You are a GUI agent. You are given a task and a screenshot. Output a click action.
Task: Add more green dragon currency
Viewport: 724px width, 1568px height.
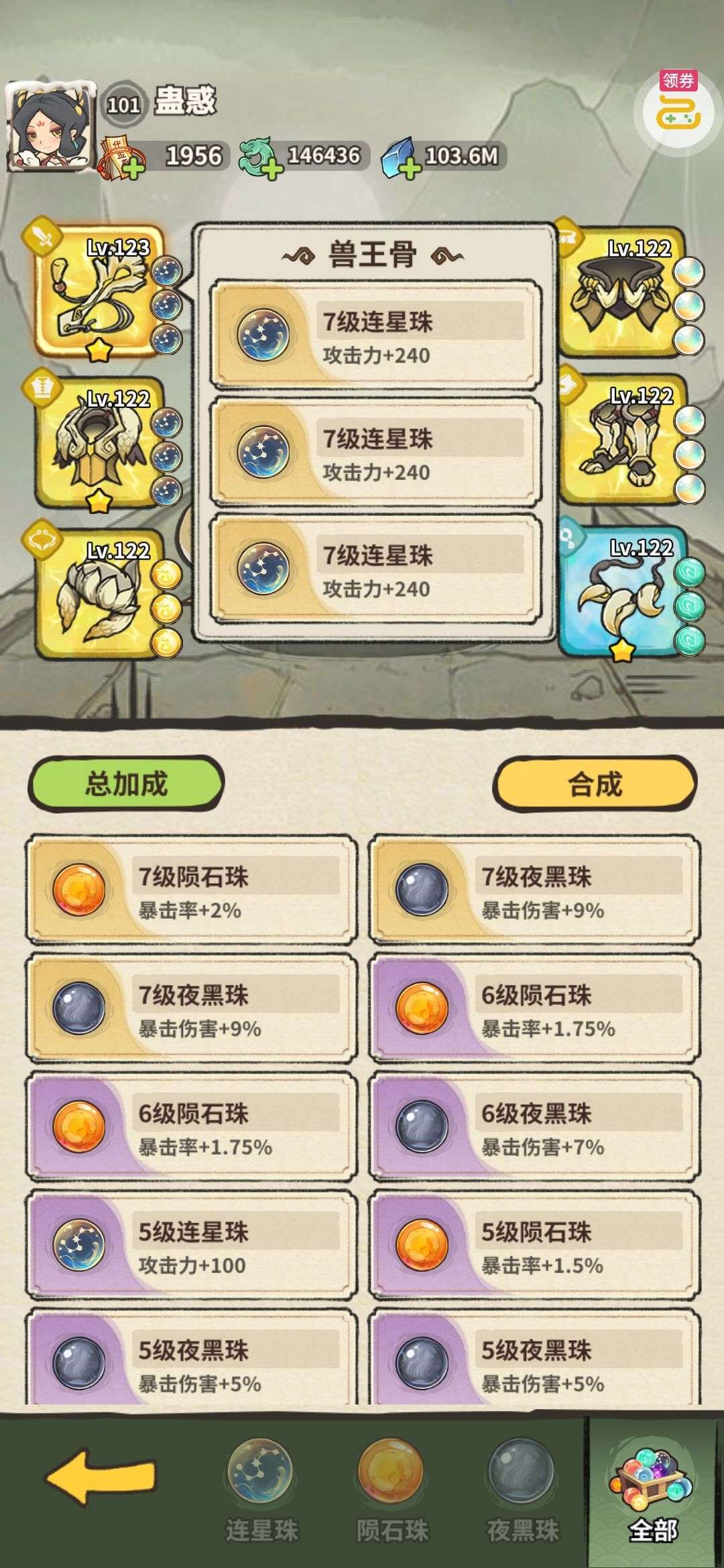pos(271,169)
